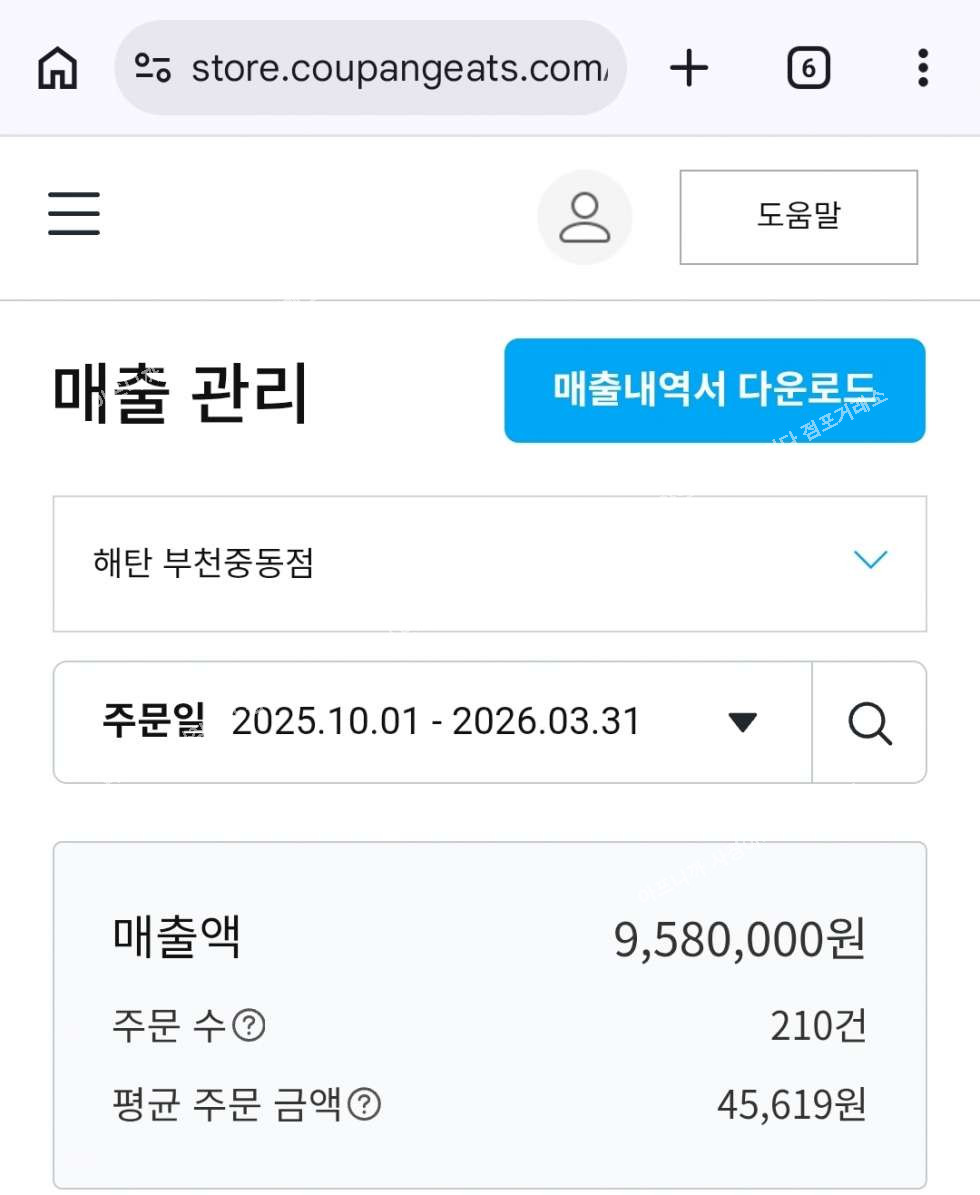Viewport: 980px width, 1195px height.
Task: Show the open tabs switcher
Action: coord(808,68)
